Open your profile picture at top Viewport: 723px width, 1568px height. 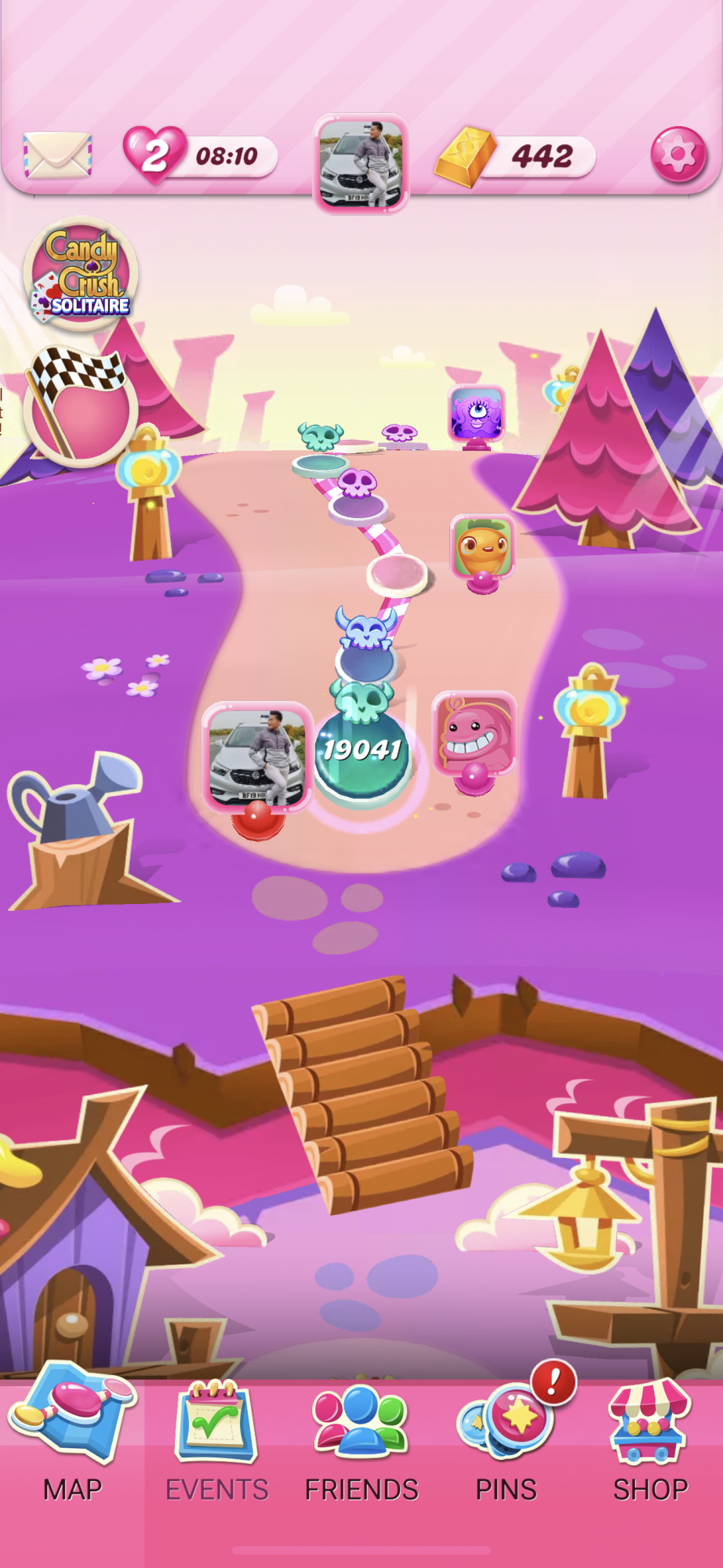361,164
